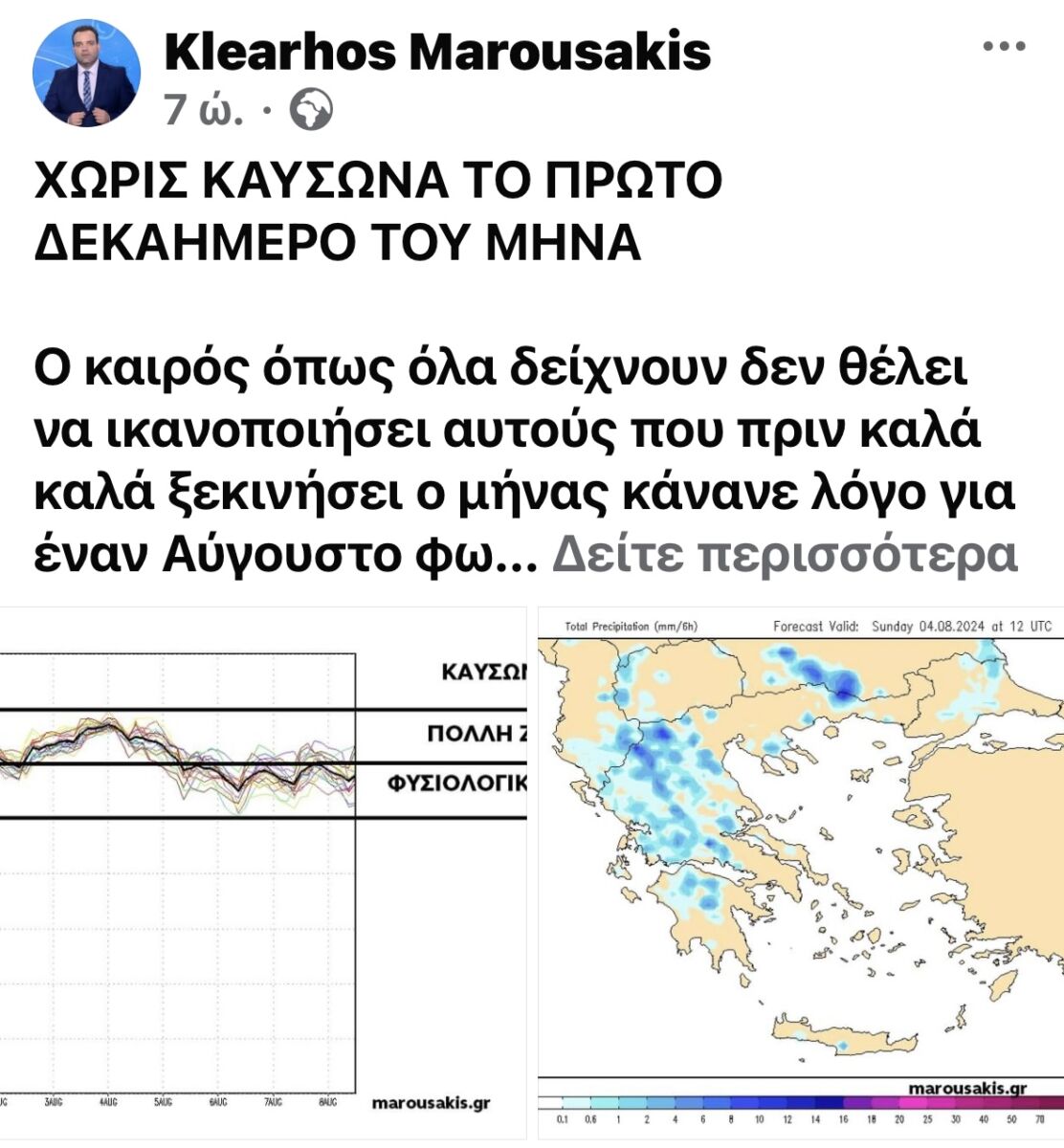Open the Greece precipitation map image
The width and height of the screenshot is (1064, 1148).
point(800,871)
